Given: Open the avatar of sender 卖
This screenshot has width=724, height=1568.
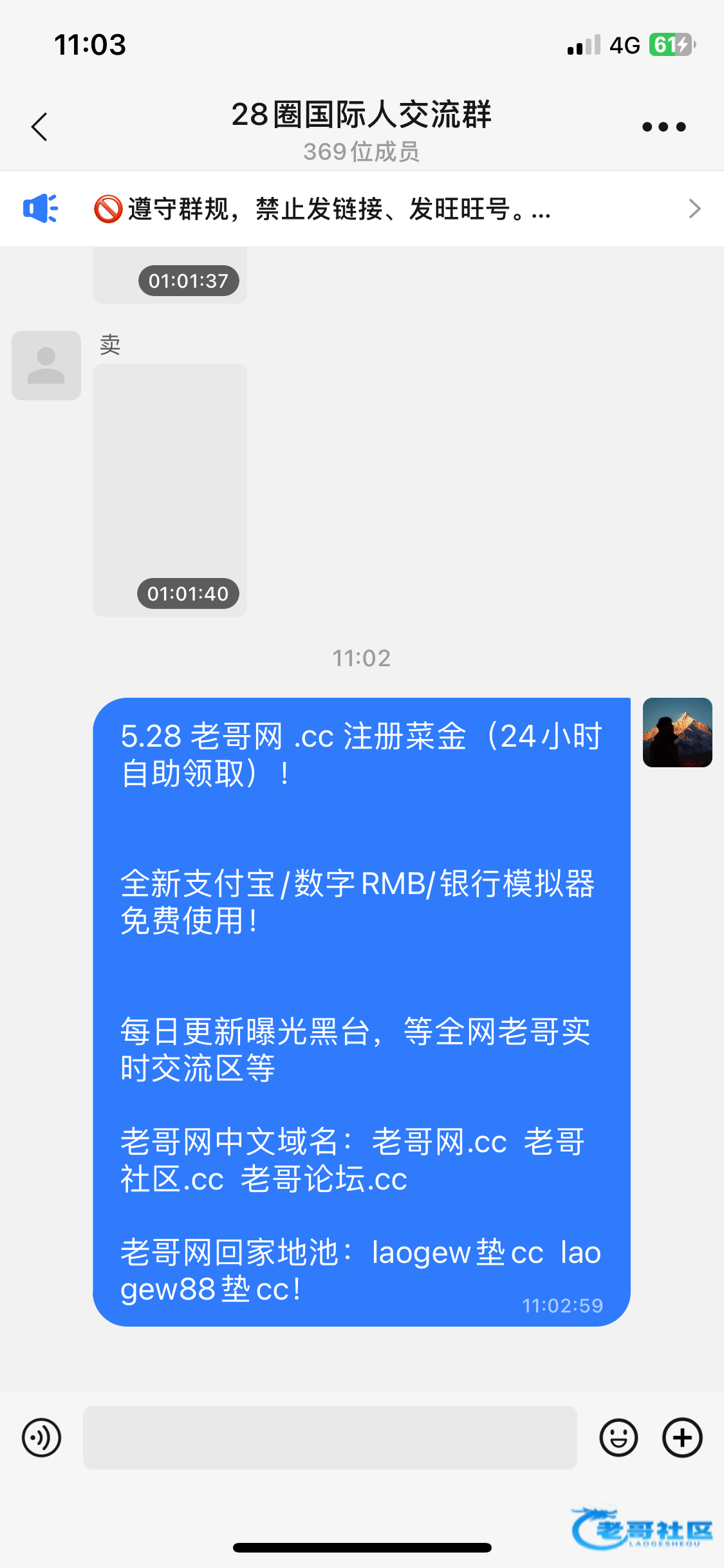Looking at the screenshot, I should pyautogui.click(x=46, y=366).
